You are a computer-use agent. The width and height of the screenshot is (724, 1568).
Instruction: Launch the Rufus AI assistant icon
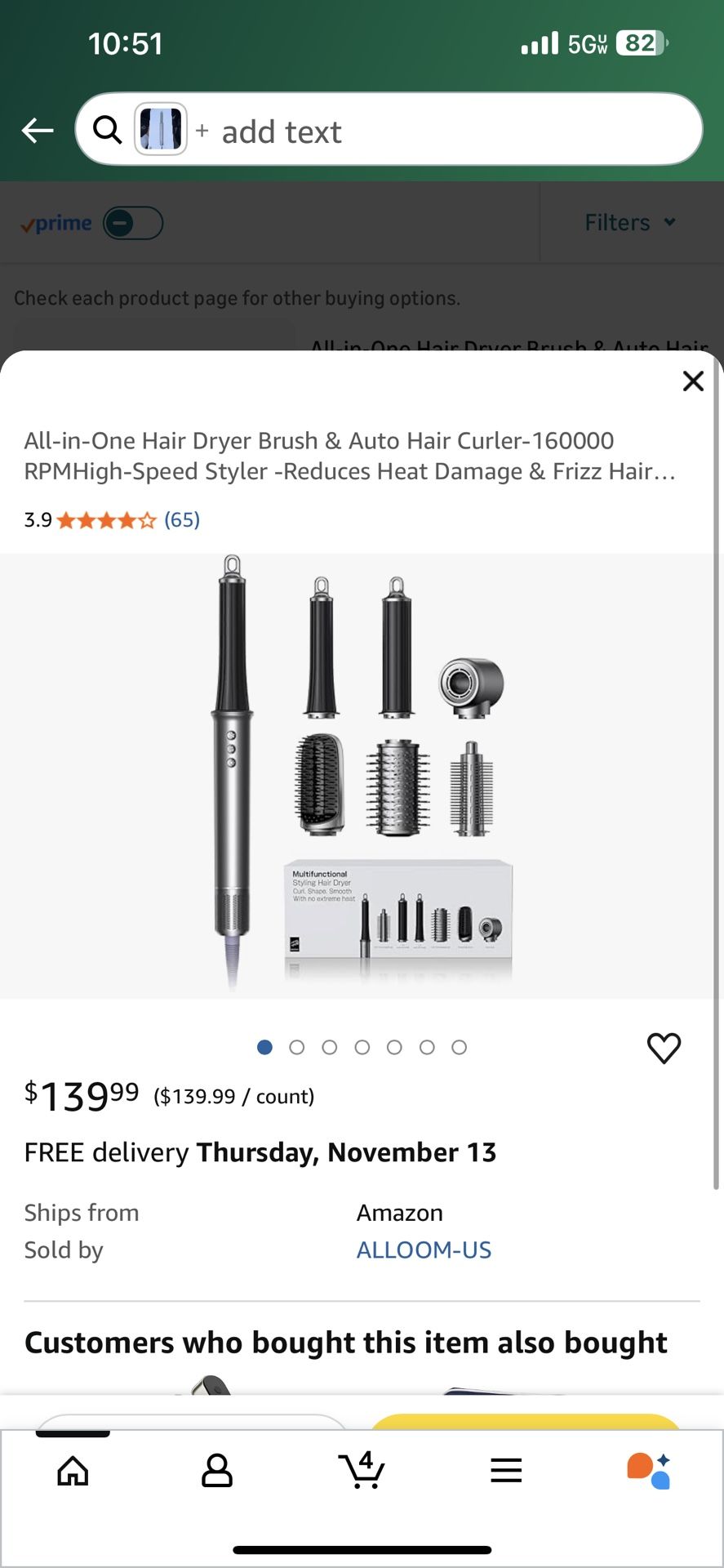tap(647, 1470)
